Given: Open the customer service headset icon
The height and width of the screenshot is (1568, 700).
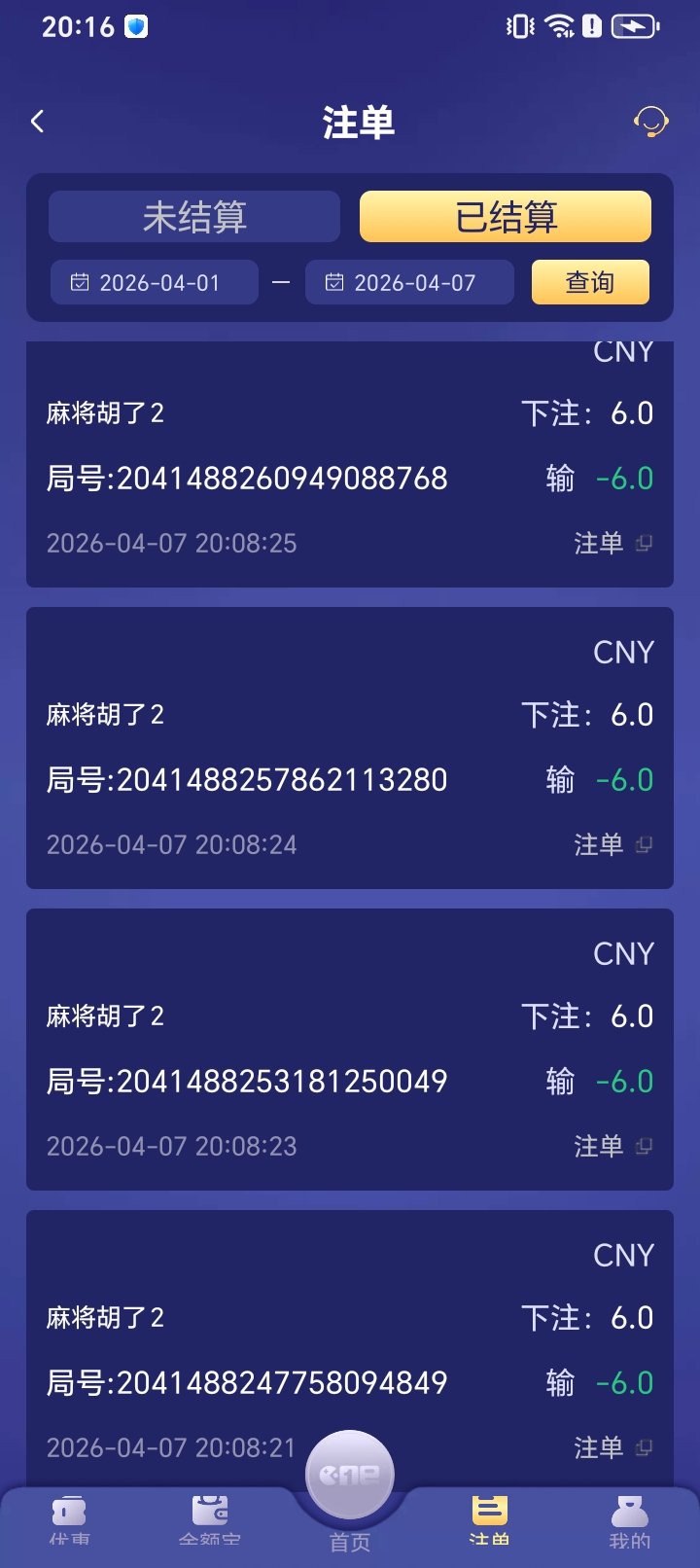Looking at the screenshot, I should (x=653, y=122).
